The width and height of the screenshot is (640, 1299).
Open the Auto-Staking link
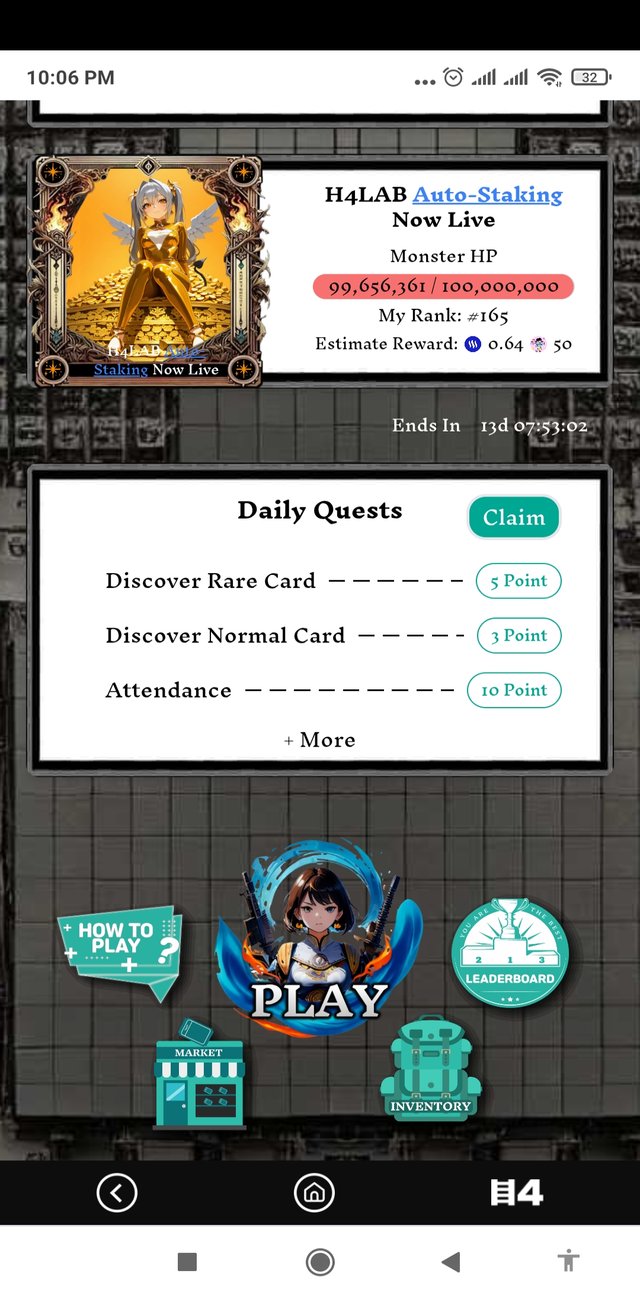[487, 195]
